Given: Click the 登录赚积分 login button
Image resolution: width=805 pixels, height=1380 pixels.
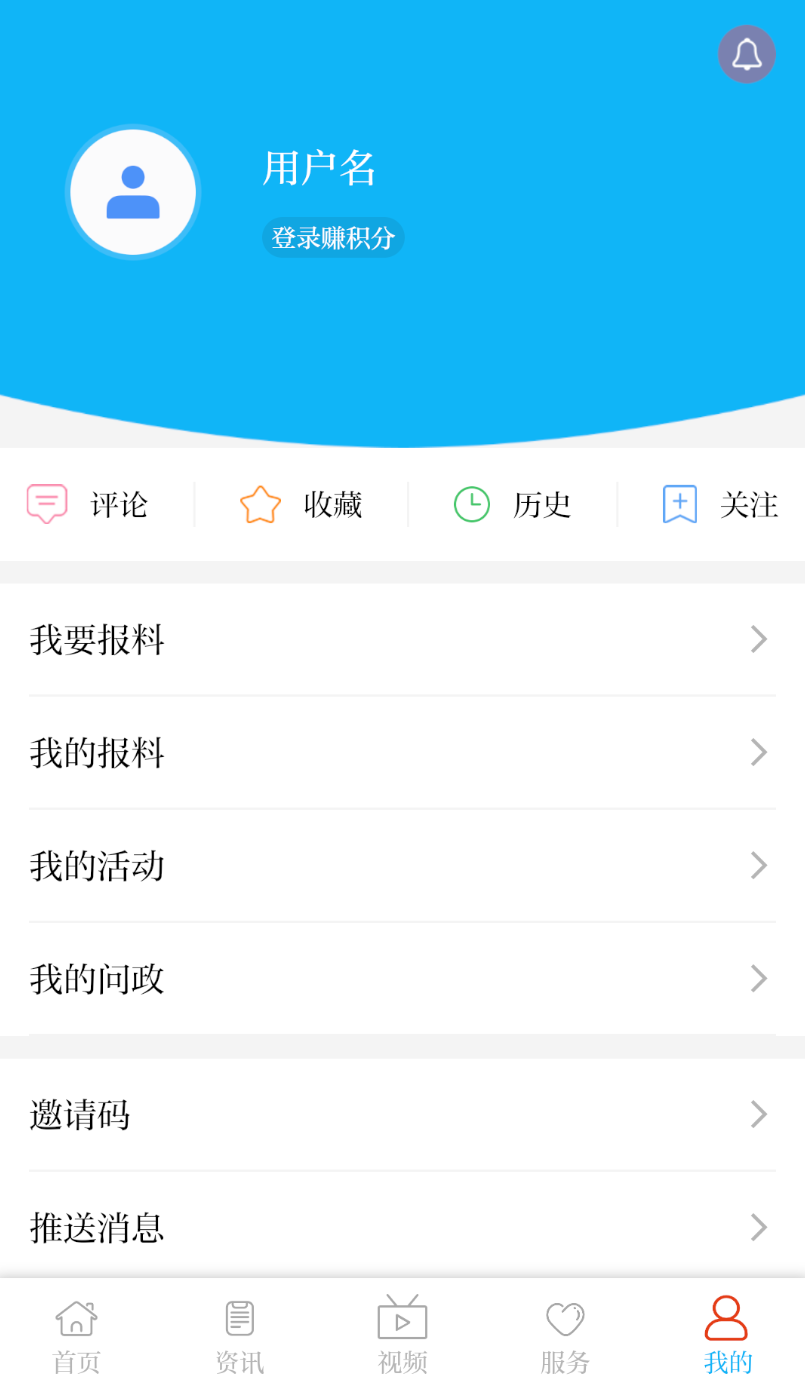Looking at the screenshot, I should tap(332, 237).
